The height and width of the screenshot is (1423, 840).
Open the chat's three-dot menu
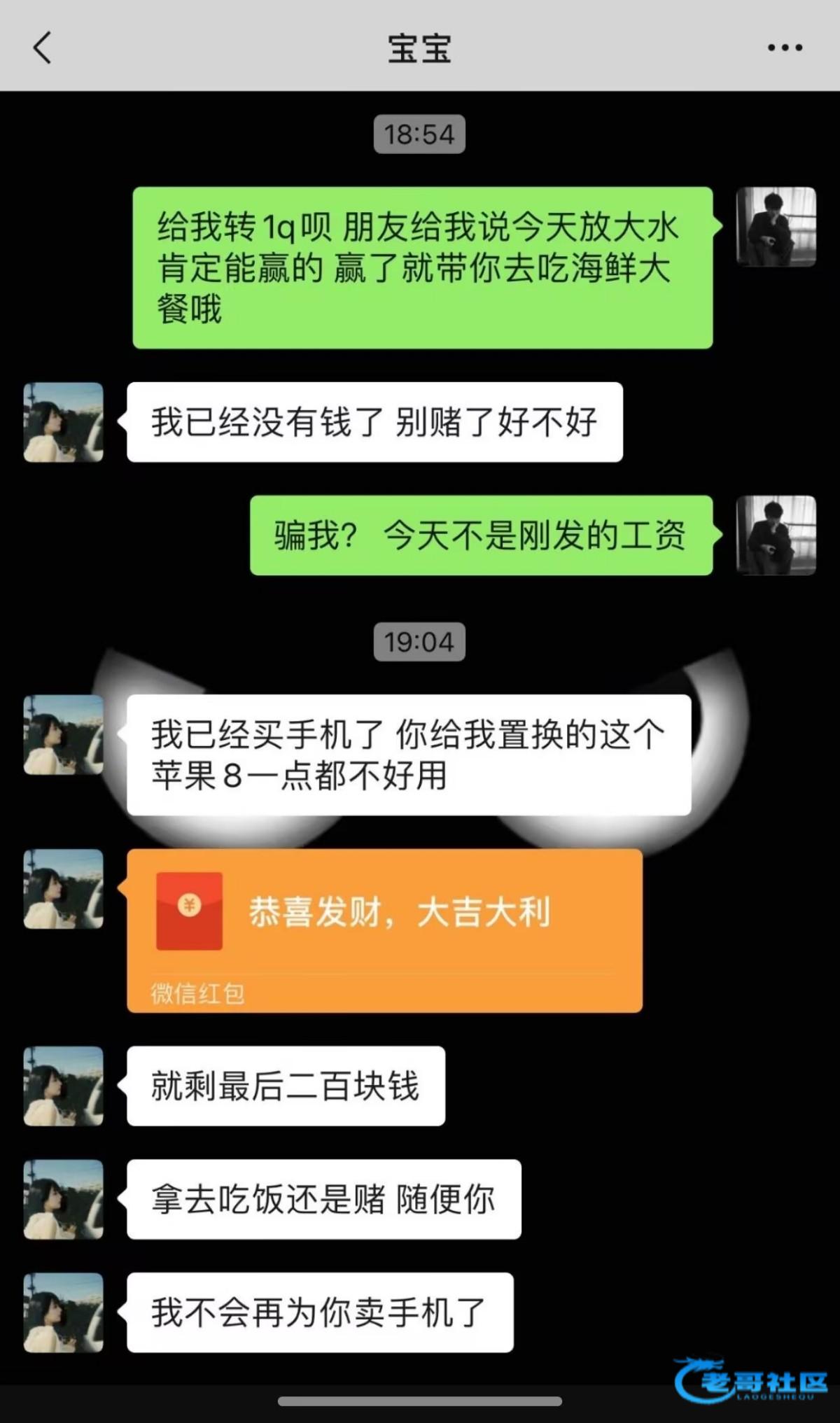[x=785, y=48]
